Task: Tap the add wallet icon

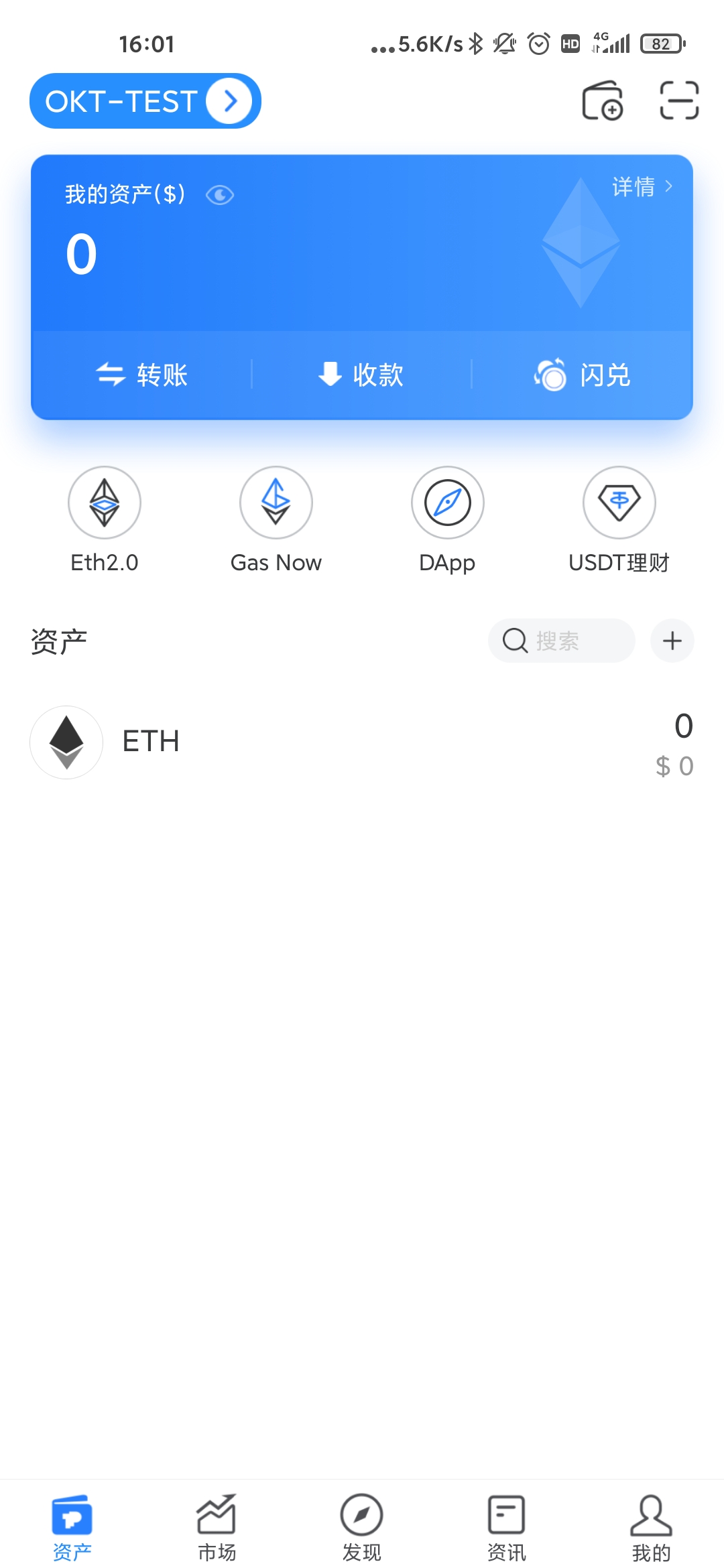Action: [602, 101]
